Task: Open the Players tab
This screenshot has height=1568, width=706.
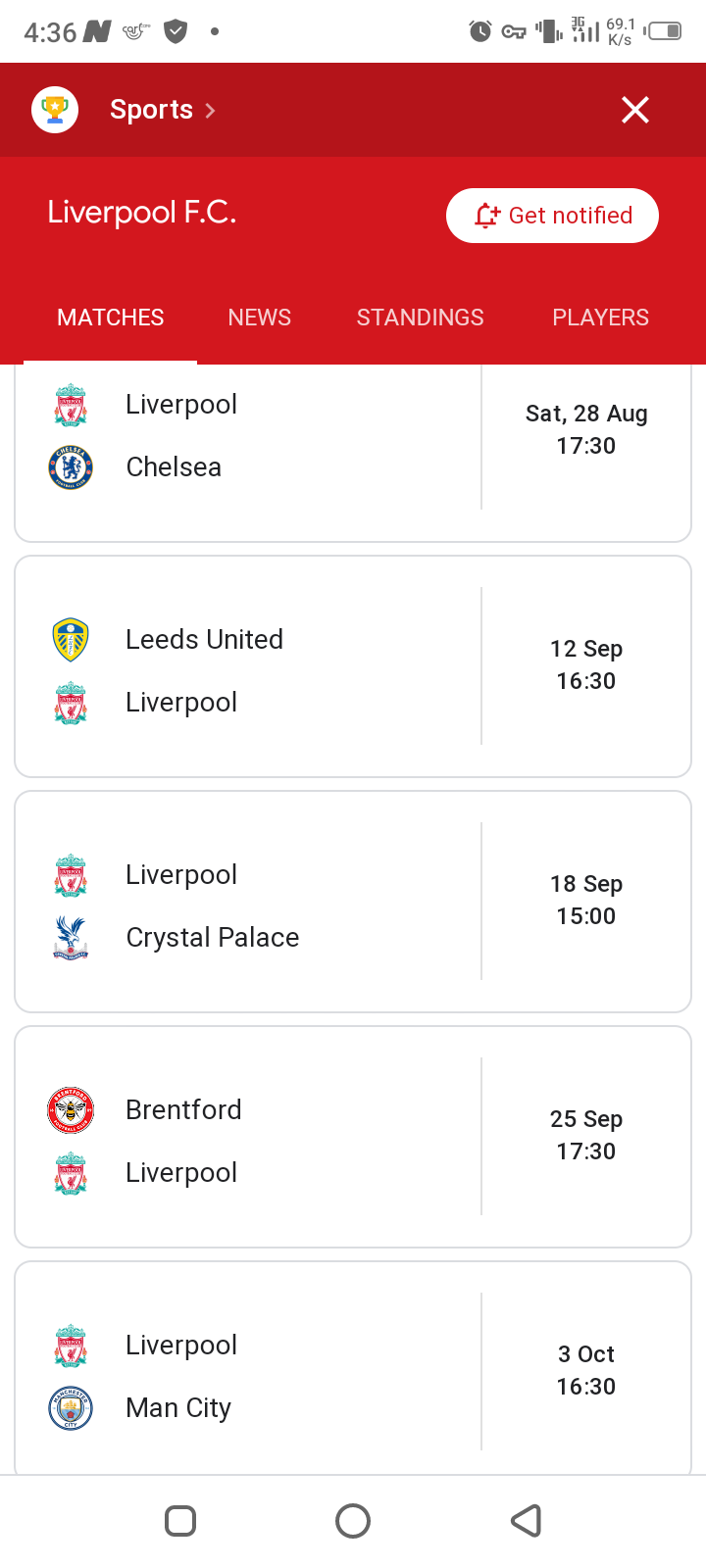Action: [x=600, y=318]
